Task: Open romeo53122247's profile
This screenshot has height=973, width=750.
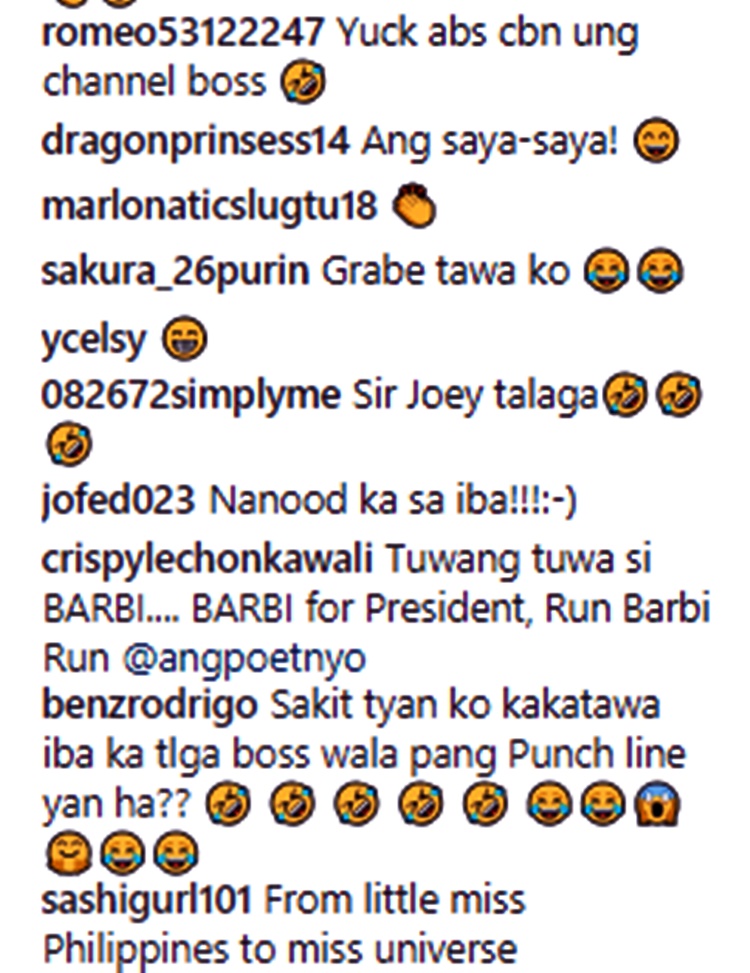Action: pos(183,33)
